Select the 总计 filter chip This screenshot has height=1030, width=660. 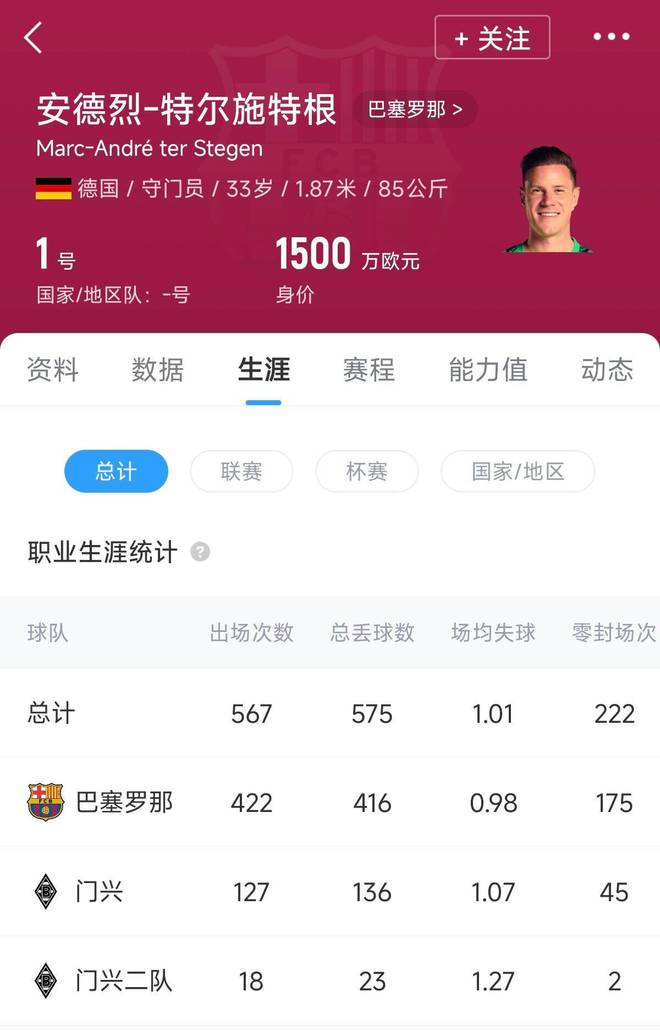click(x=116, y=471)
